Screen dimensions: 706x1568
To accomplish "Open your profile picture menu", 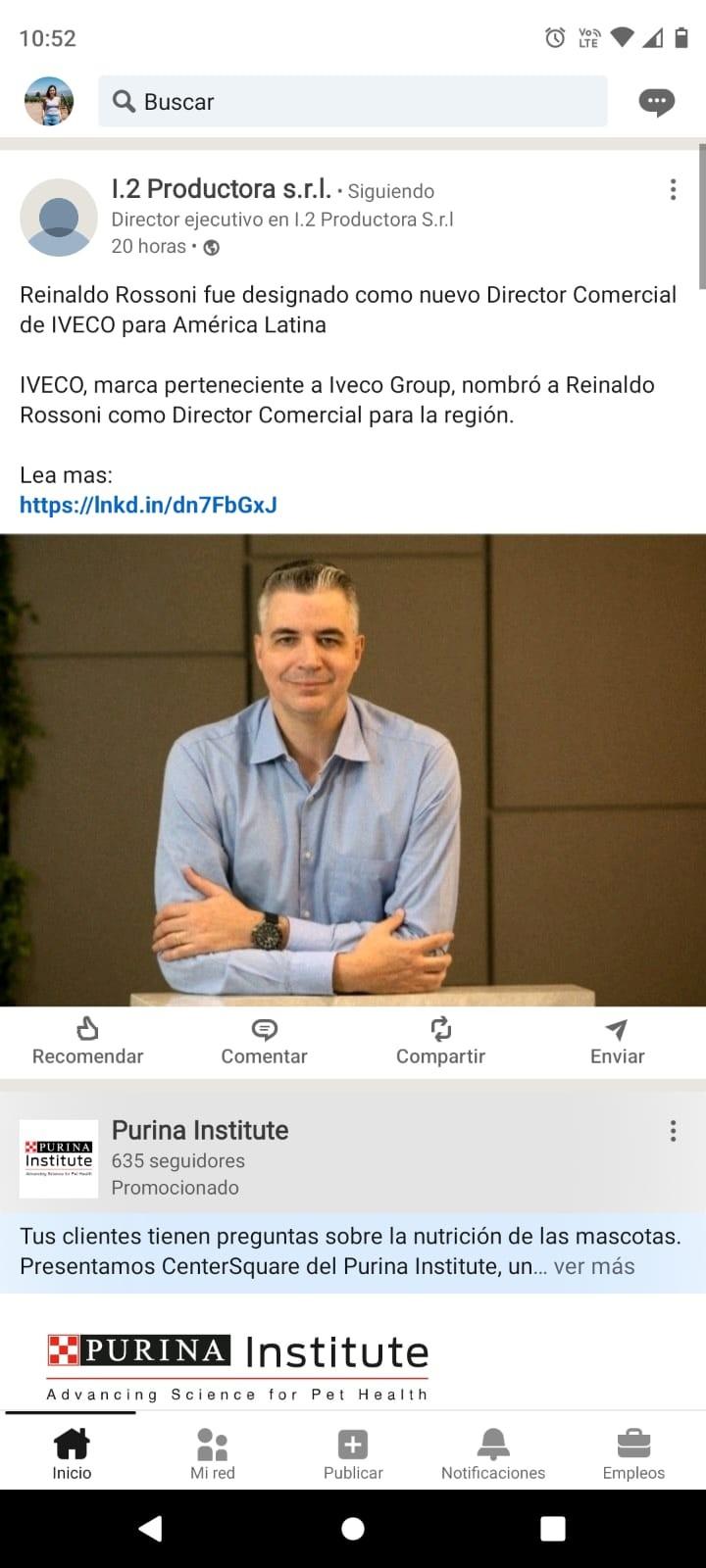I will click(x=49, y=101).
